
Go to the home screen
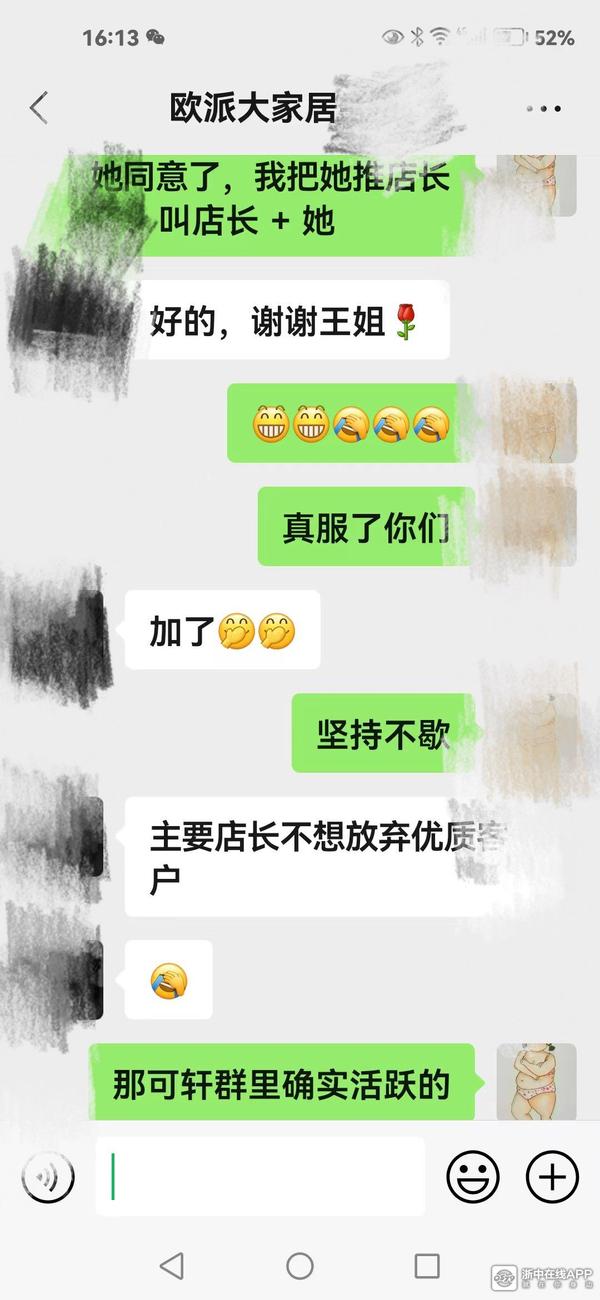point(300,1266)
